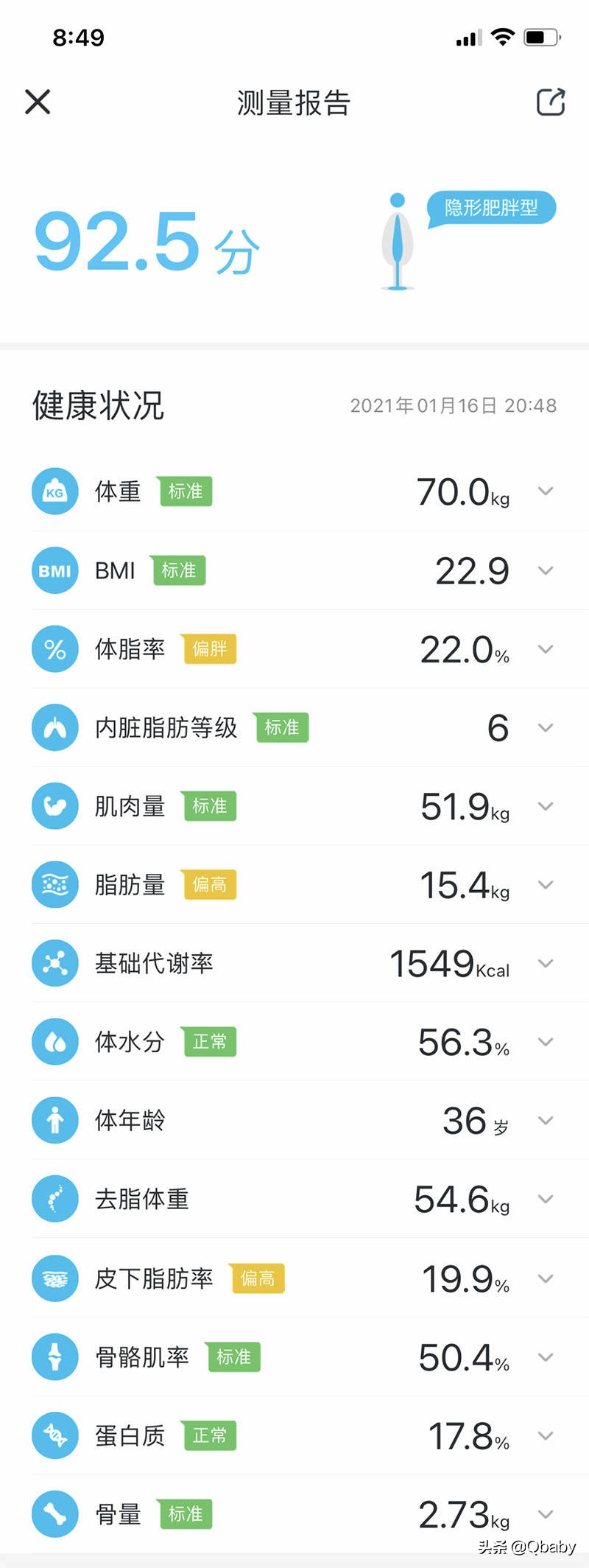
Task: Select the 体重 weight KG icon
Action: 54,491
